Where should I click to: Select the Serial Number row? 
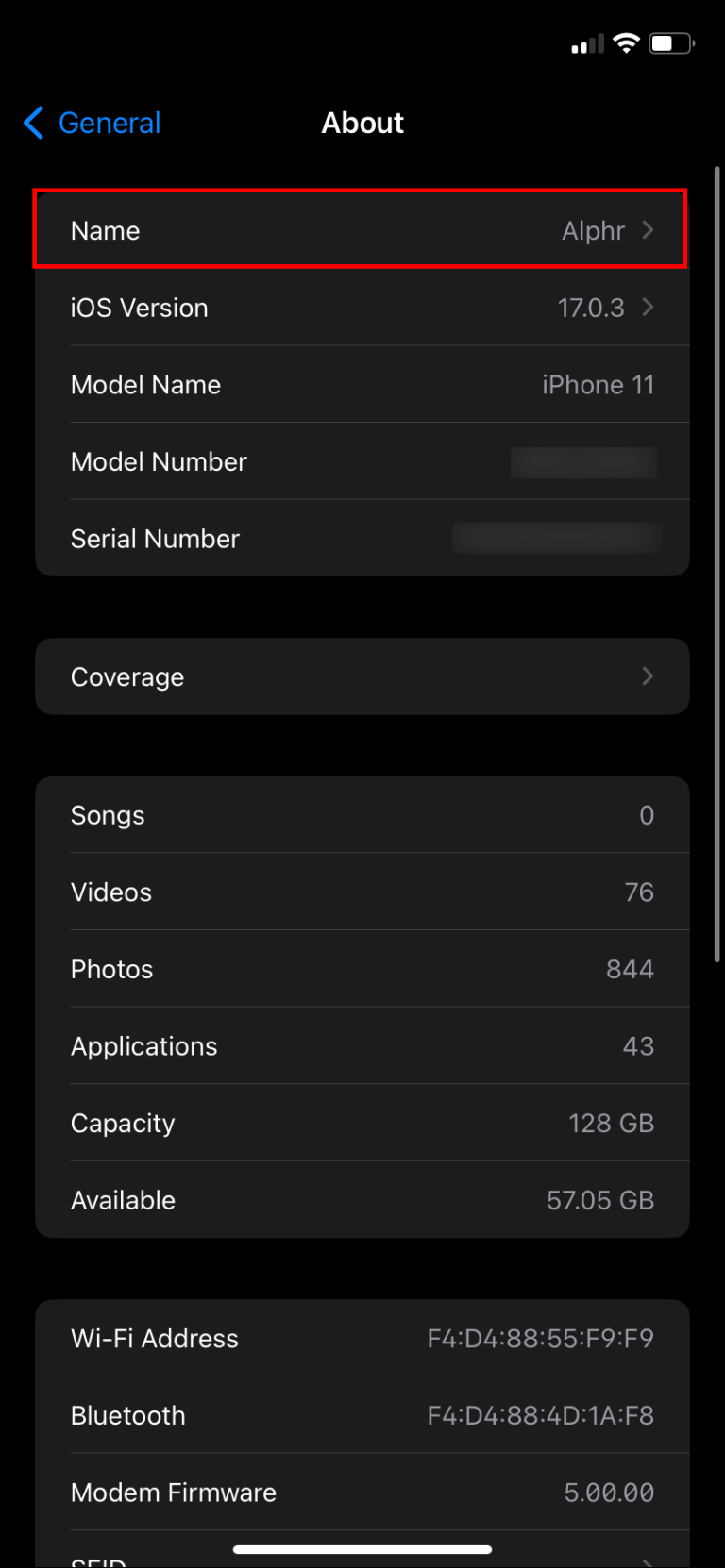point(362,538)
